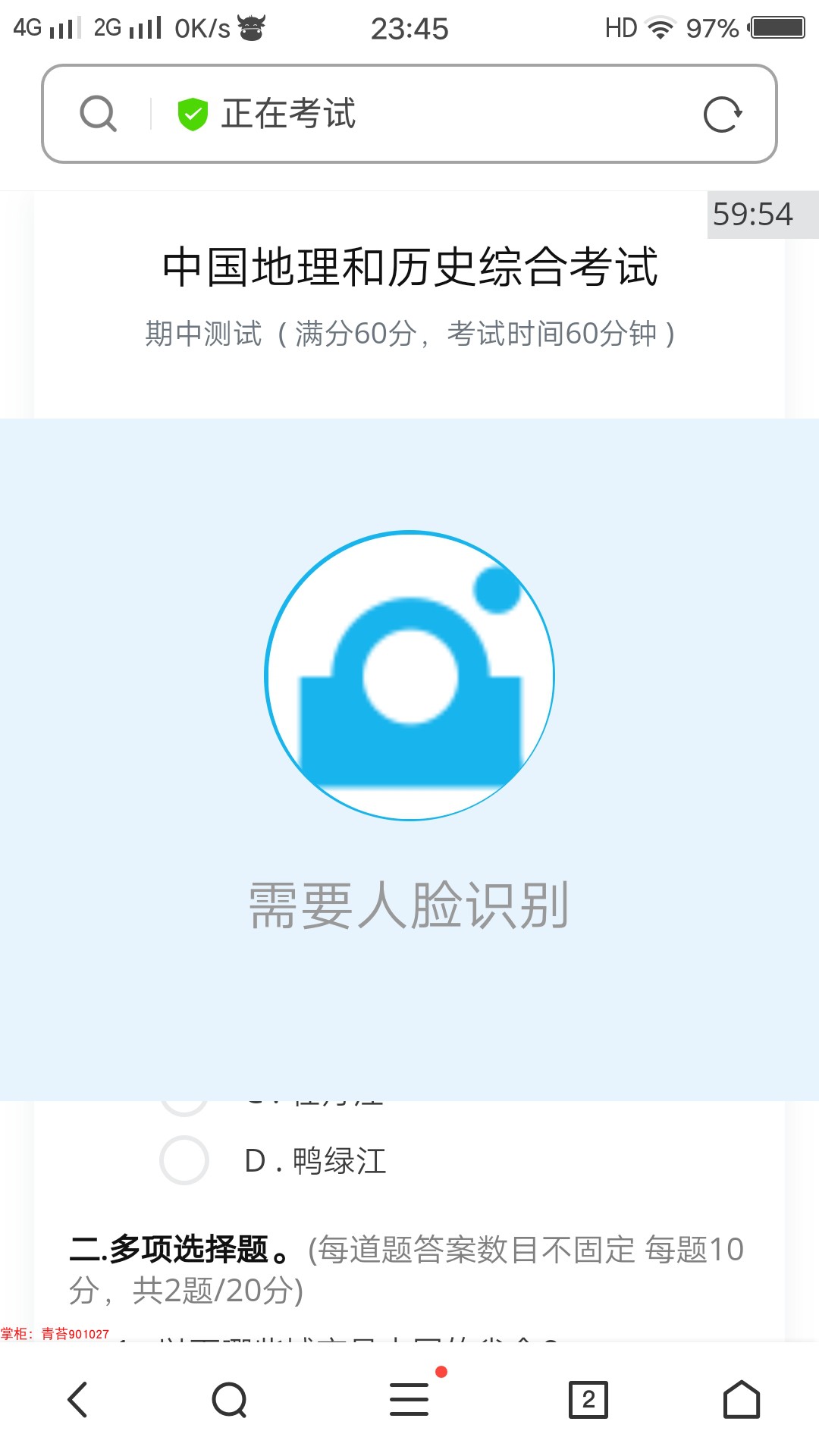Viewport: 819px width, 1456px height.
Task: Tap the address bar titled 正在考试
Action: [x=409, y=114]
